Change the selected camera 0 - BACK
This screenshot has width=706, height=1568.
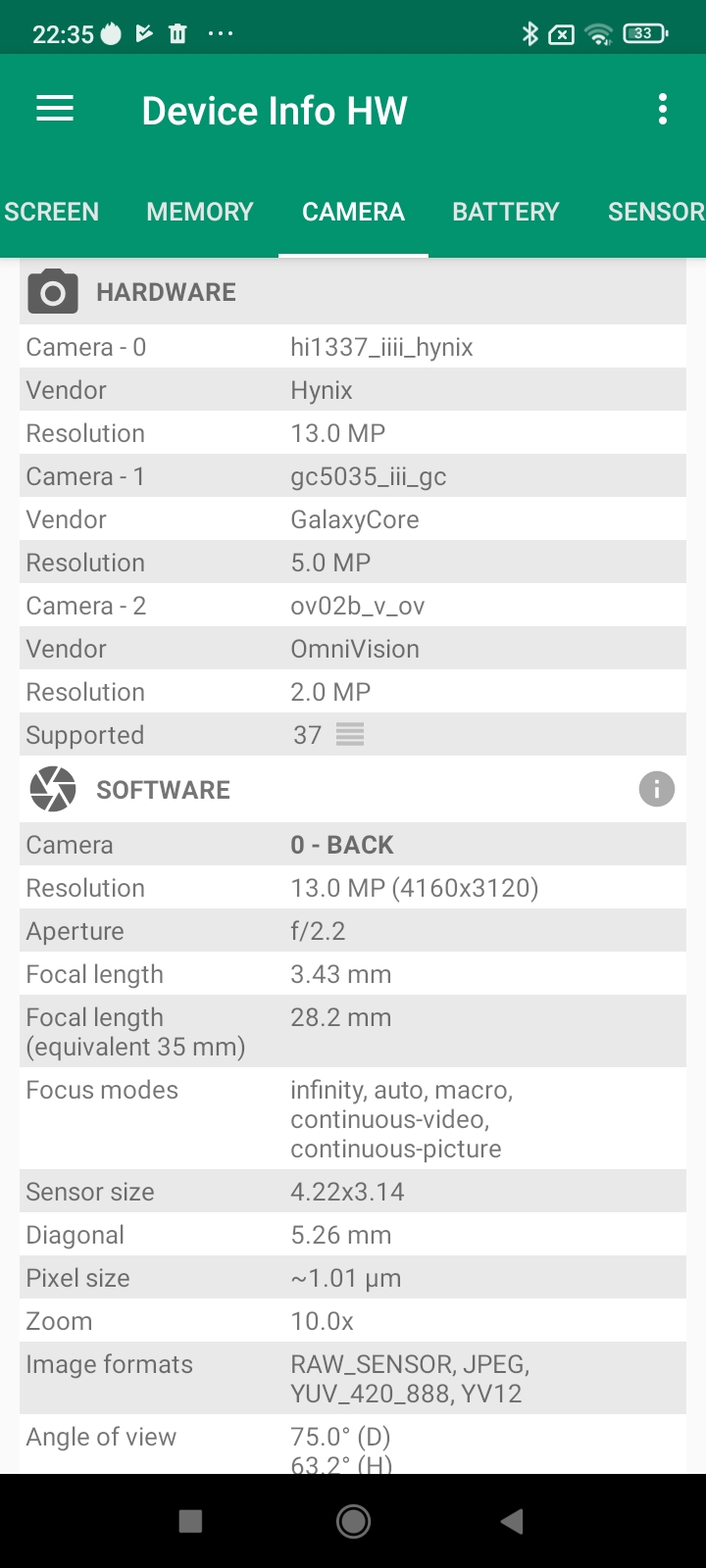click(342, 845)
